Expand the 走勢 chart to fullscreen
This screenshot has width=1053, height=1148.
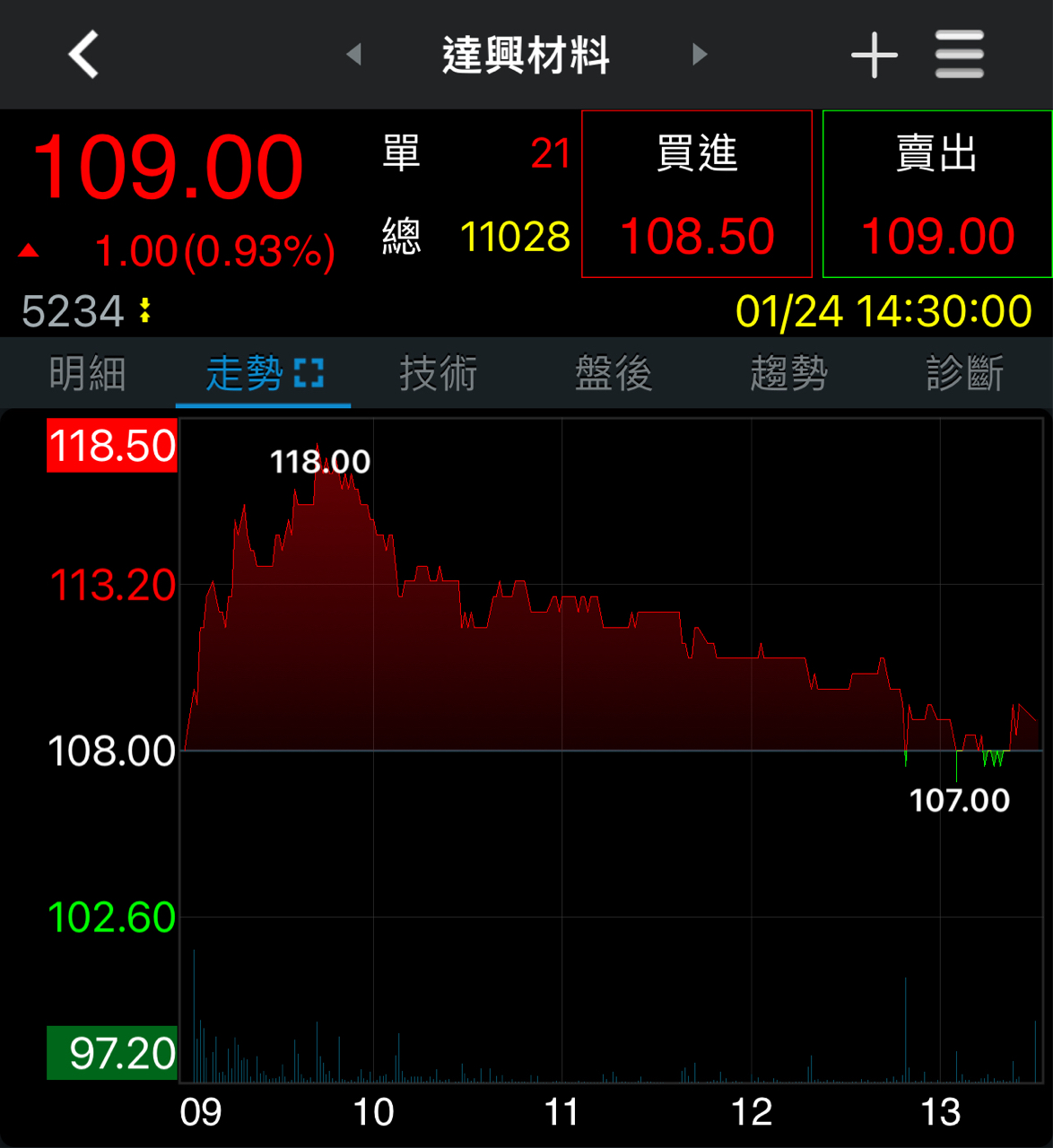[309, 373]
